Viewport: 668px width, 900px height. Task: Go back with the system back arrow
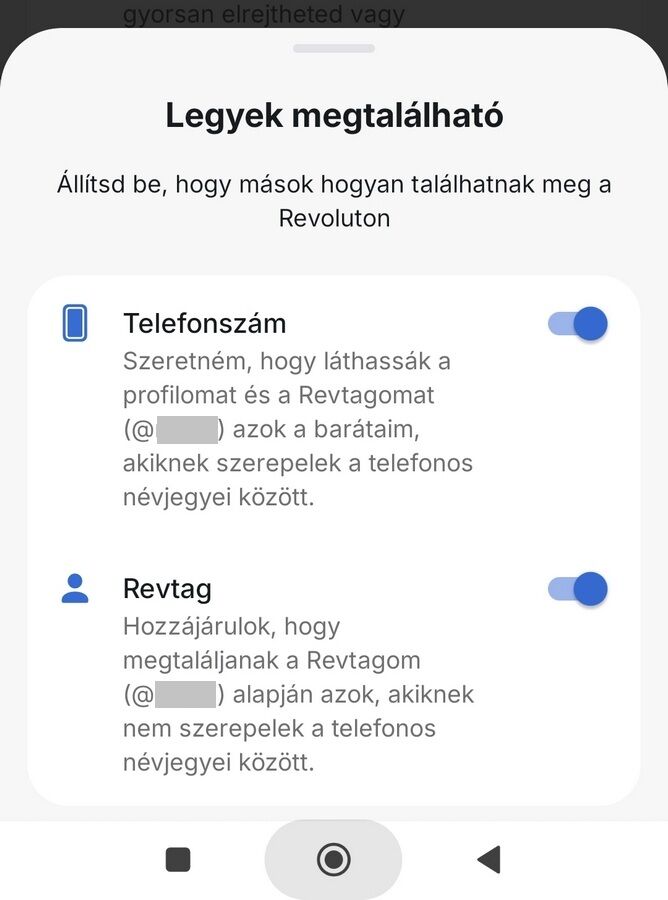pos(488,859)
